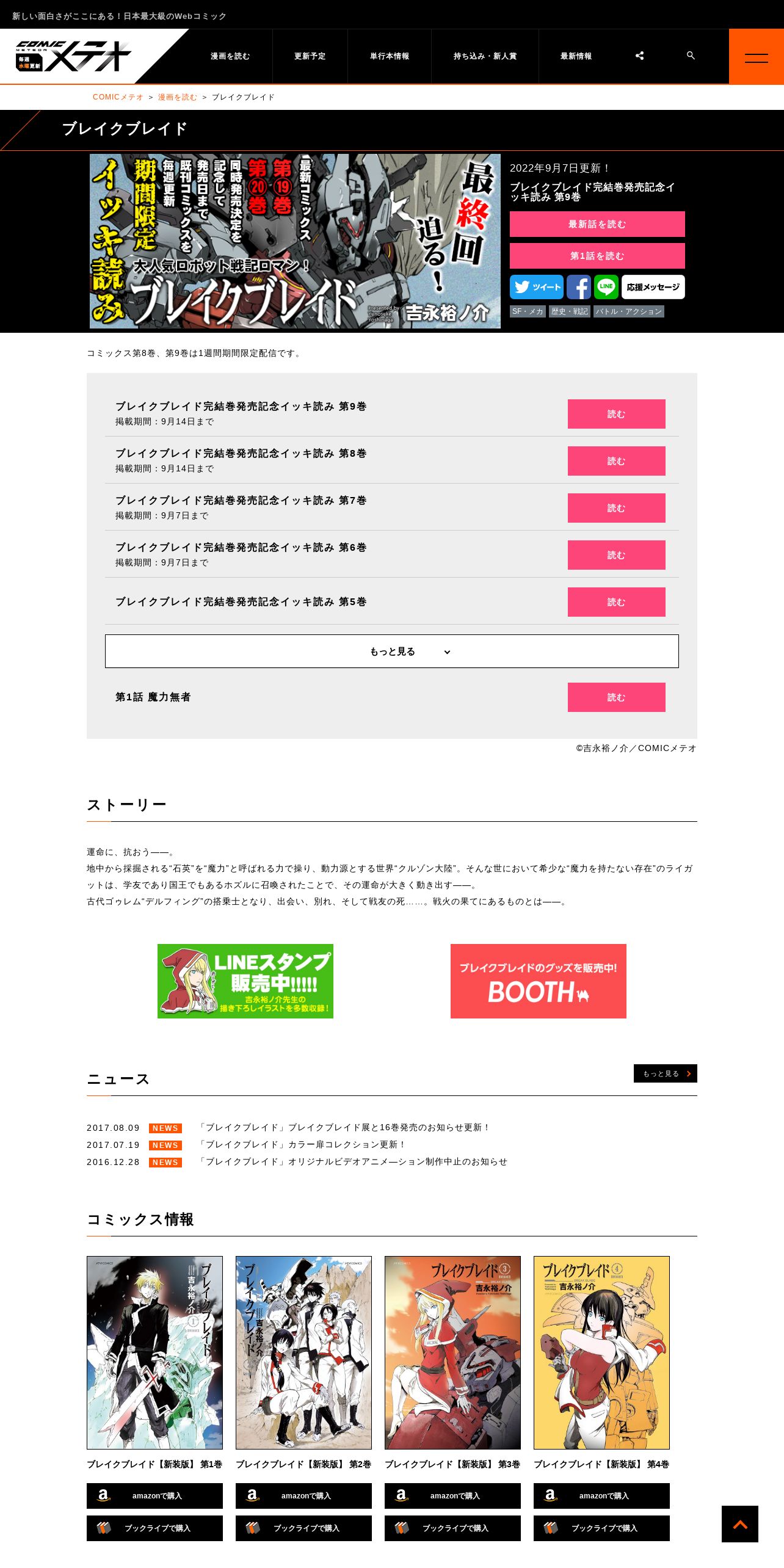Open 単行本情報 navigation item
This screenshot has width=784, height=1568.
tap(390, 56)
